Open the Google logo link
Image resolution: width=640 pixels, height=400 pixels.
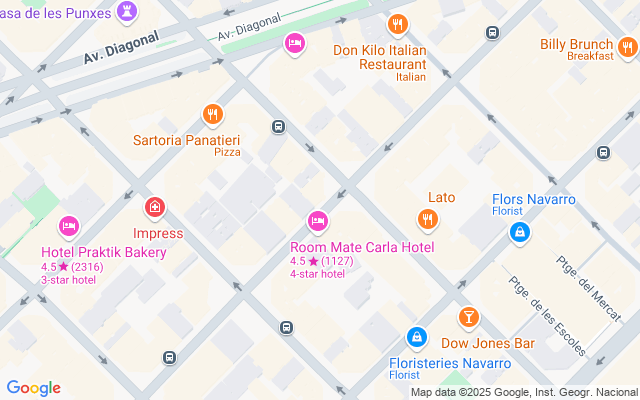pyautogui.click(x=33, y=388)
